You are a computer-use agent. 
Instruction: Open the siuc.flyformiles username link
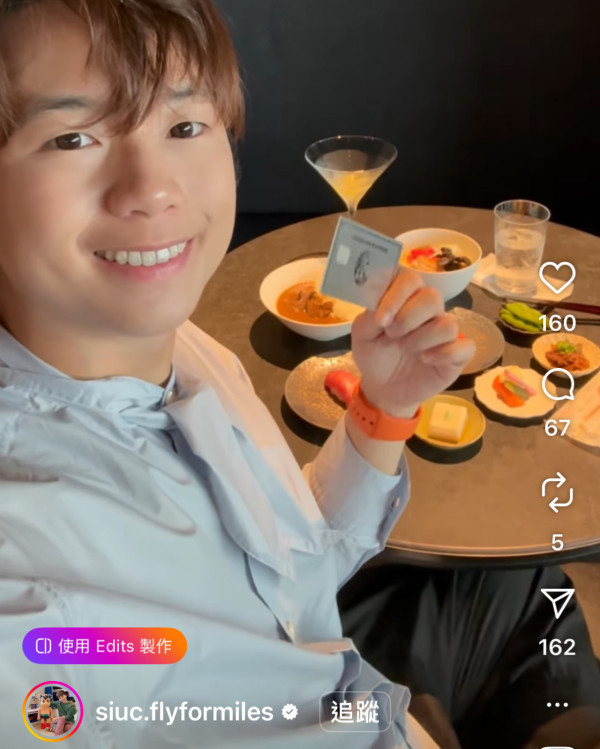click(184, 712)
